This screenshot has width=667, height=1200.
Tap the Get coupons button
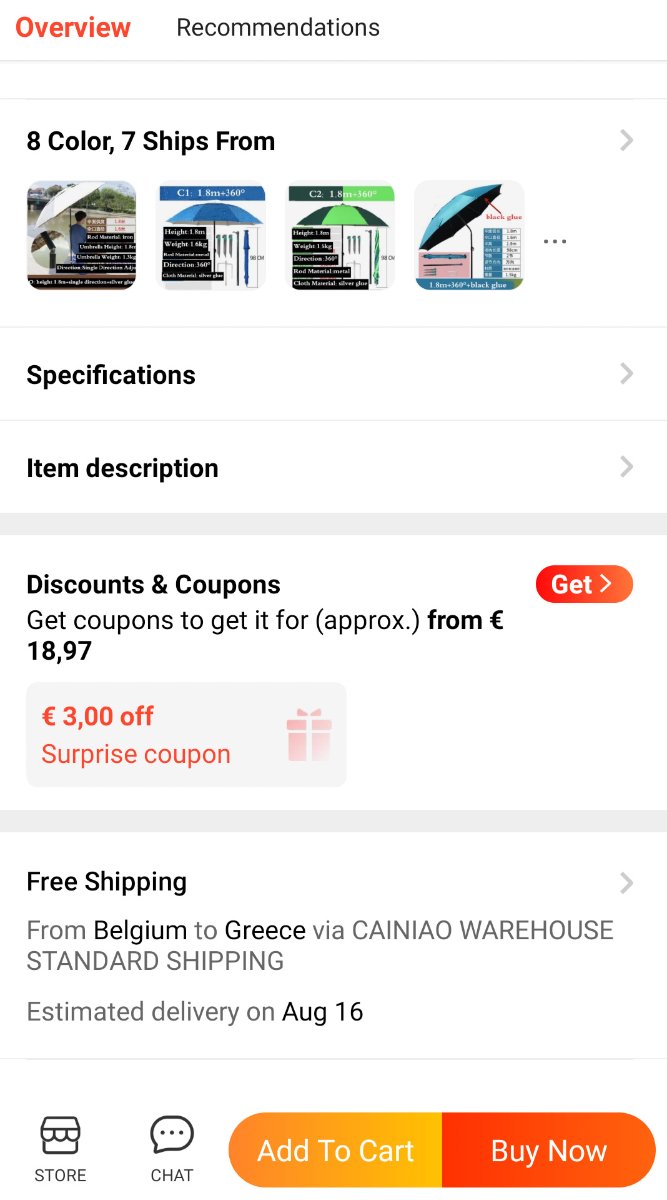(x=584, y=584)
